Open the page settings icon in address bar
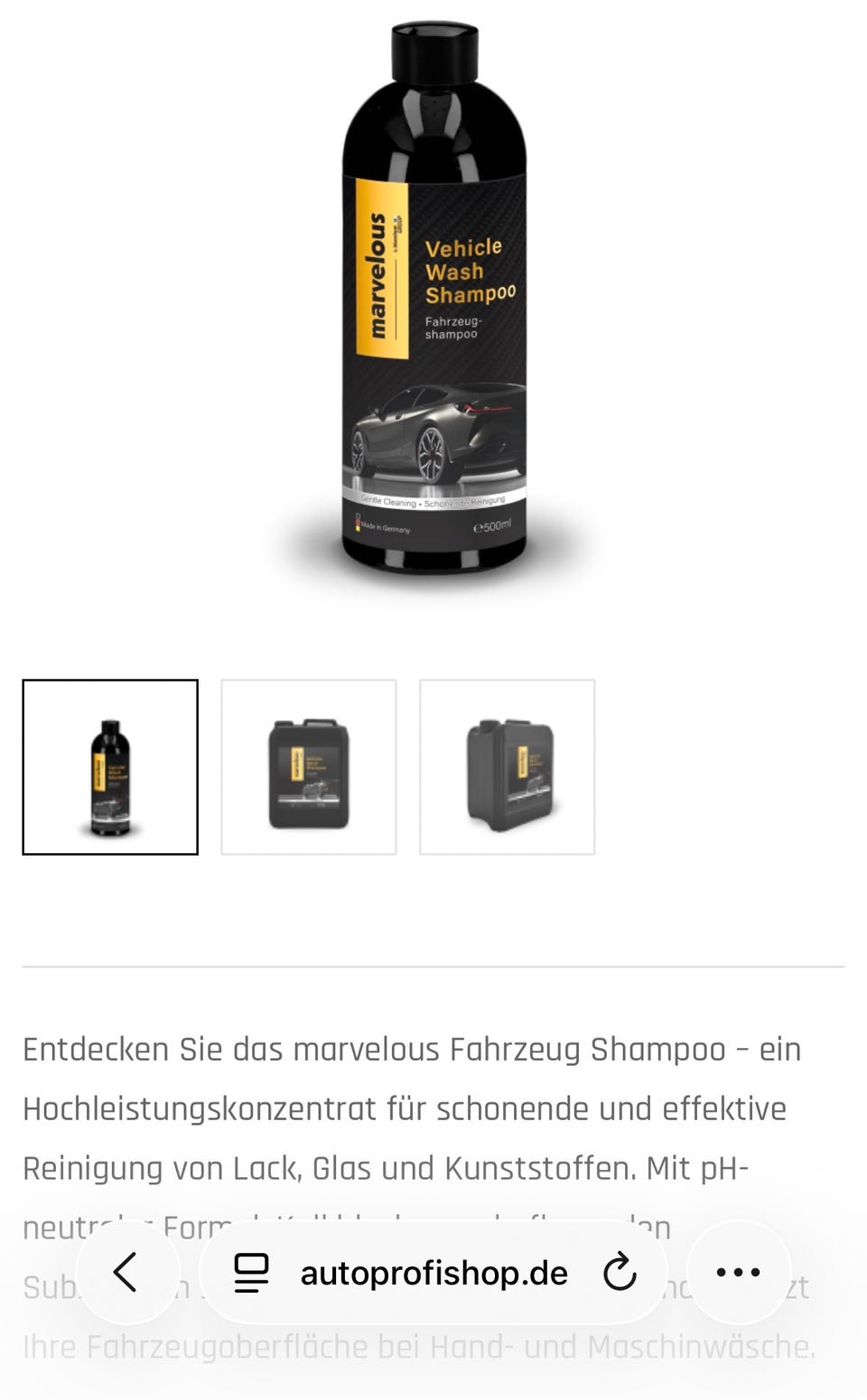The height and width of the screenshot is (1400, 867). (x=251, y=1273)
